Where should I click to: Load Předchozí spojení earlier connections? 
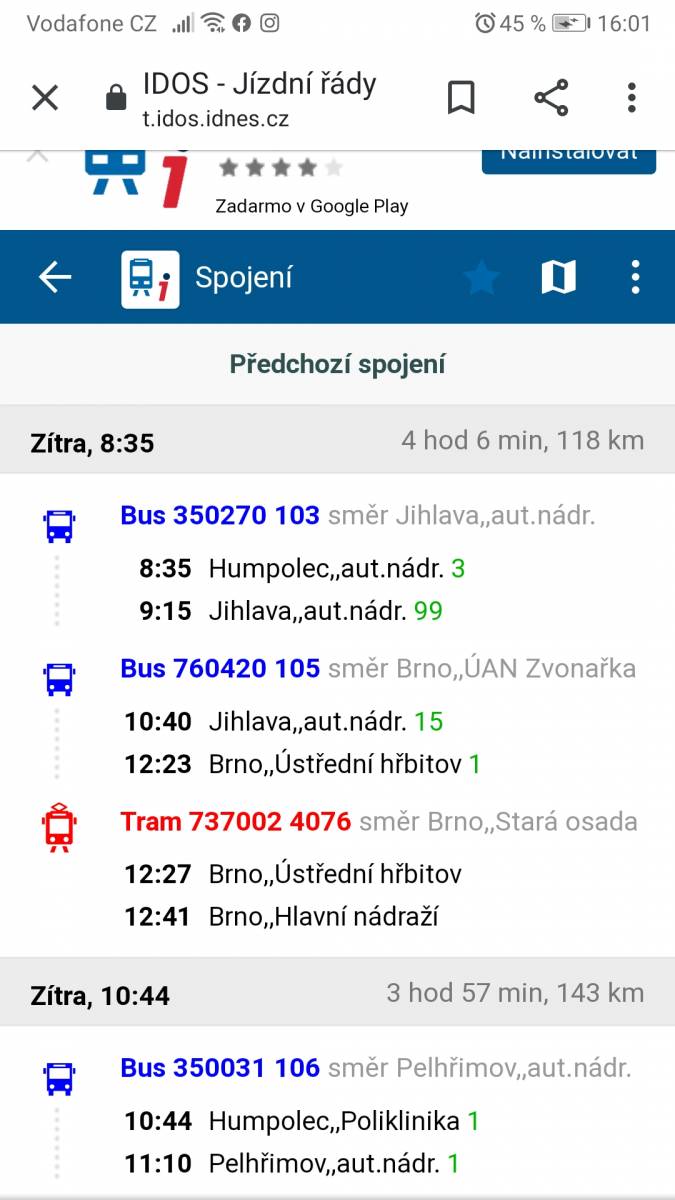337,364
